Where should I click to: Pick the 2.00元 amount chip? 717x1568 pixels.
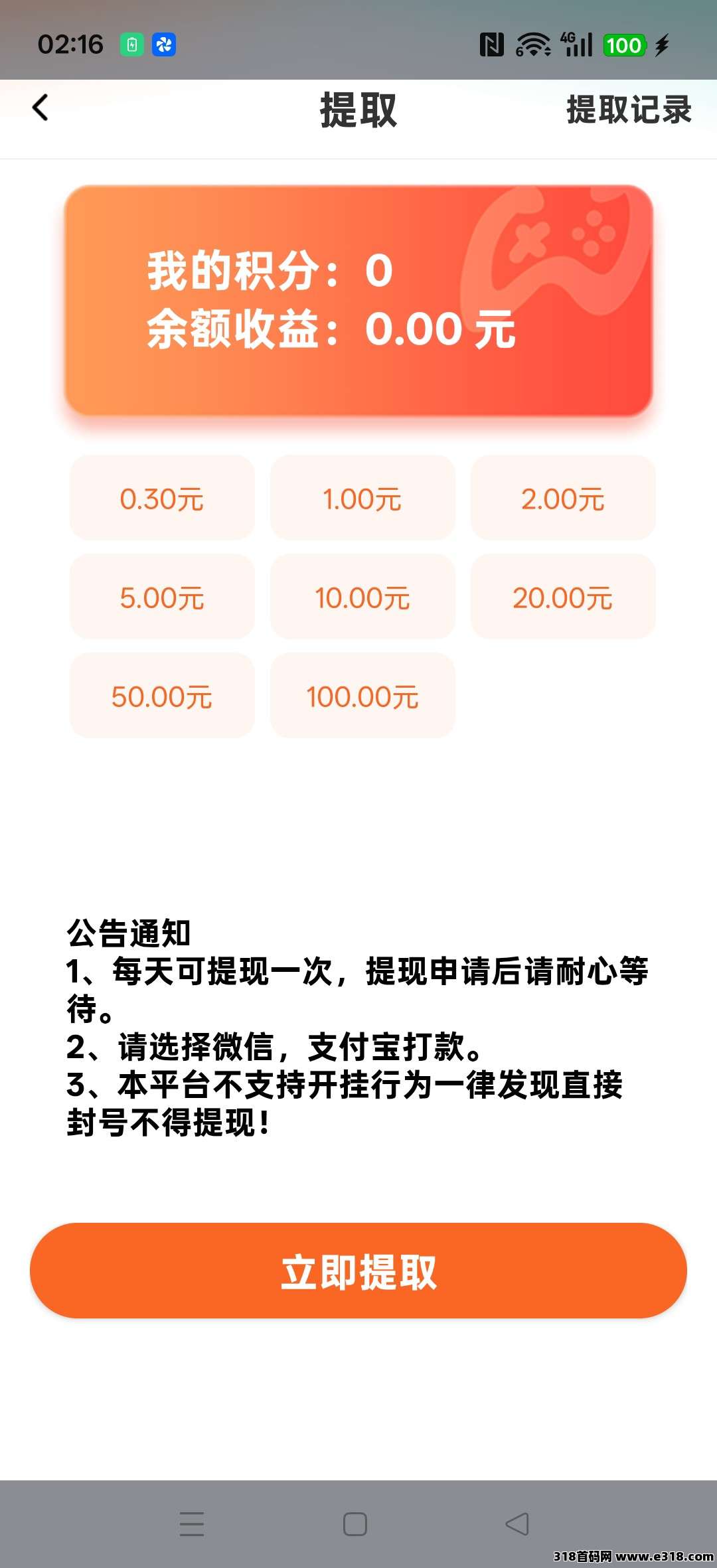click(563, 498)
